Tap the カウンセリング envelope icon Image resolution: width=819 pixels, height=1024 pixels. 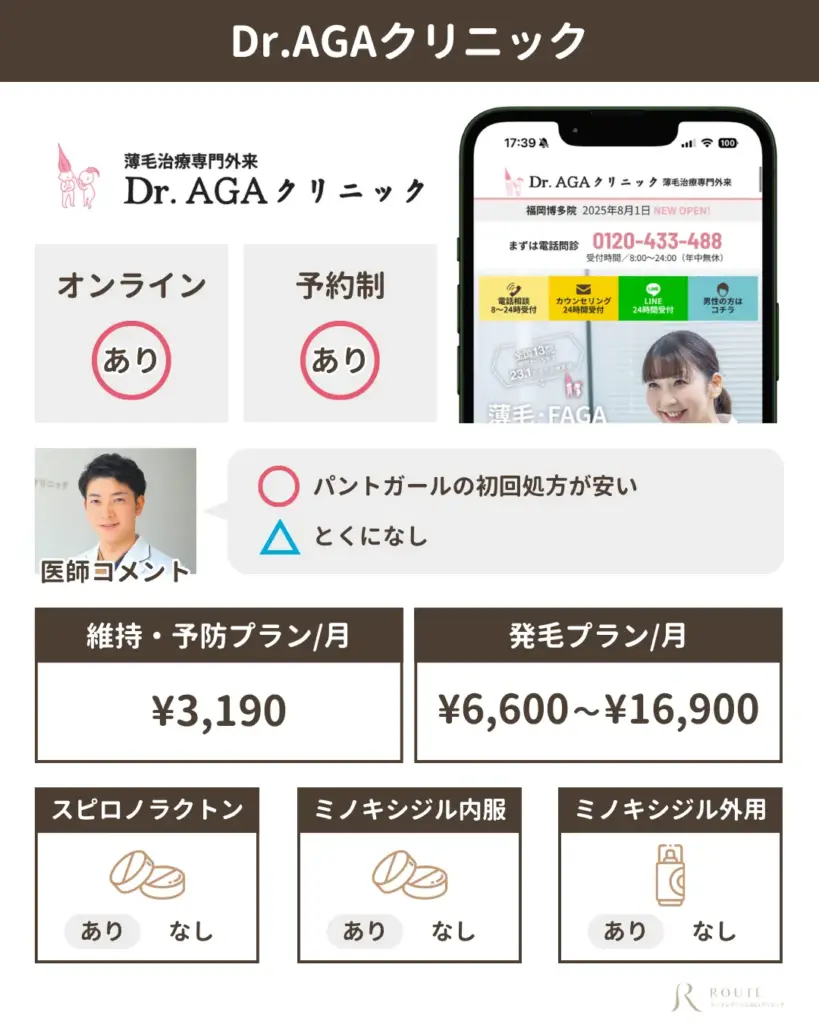pos(582,290)
